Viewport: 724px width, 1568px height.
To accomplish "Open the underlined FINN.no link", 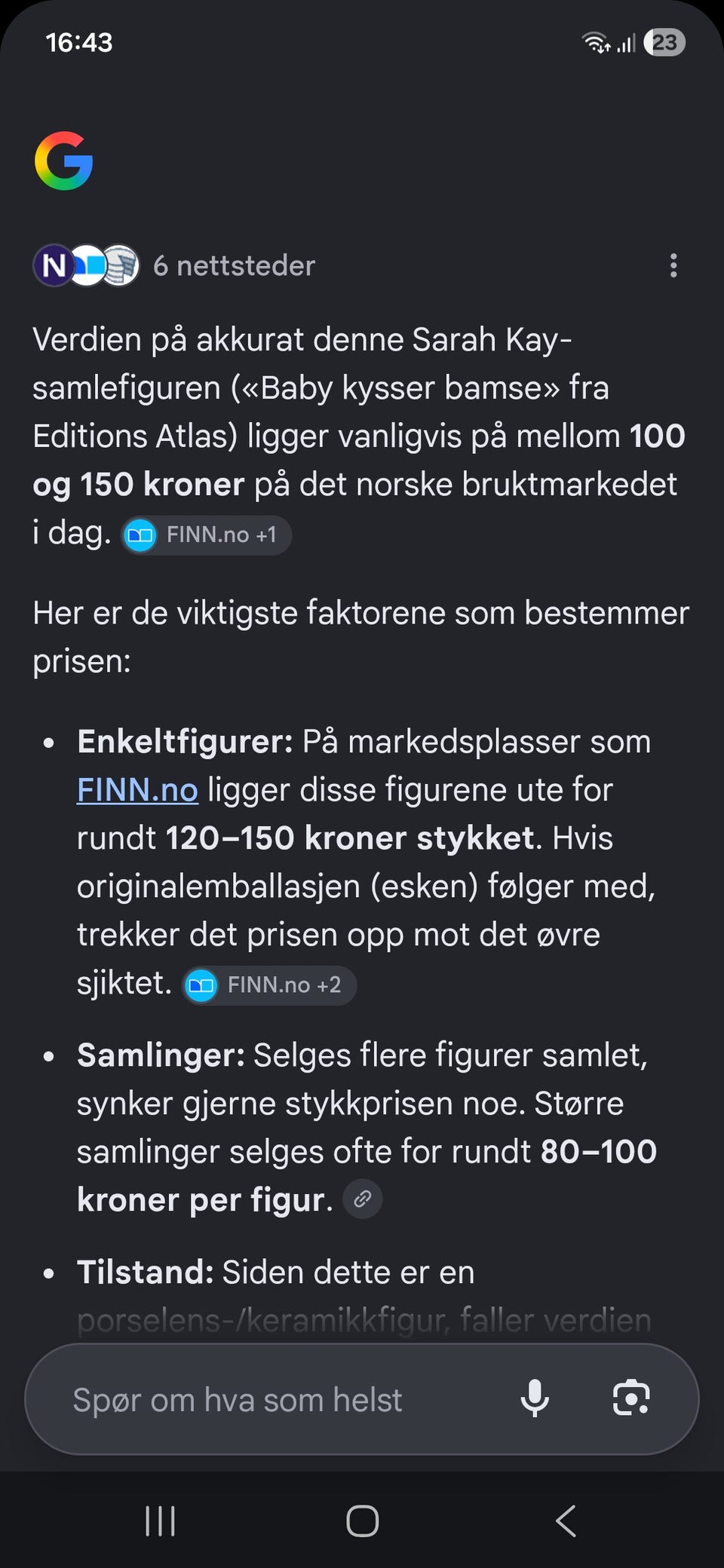I will click(x=137, y=790).
